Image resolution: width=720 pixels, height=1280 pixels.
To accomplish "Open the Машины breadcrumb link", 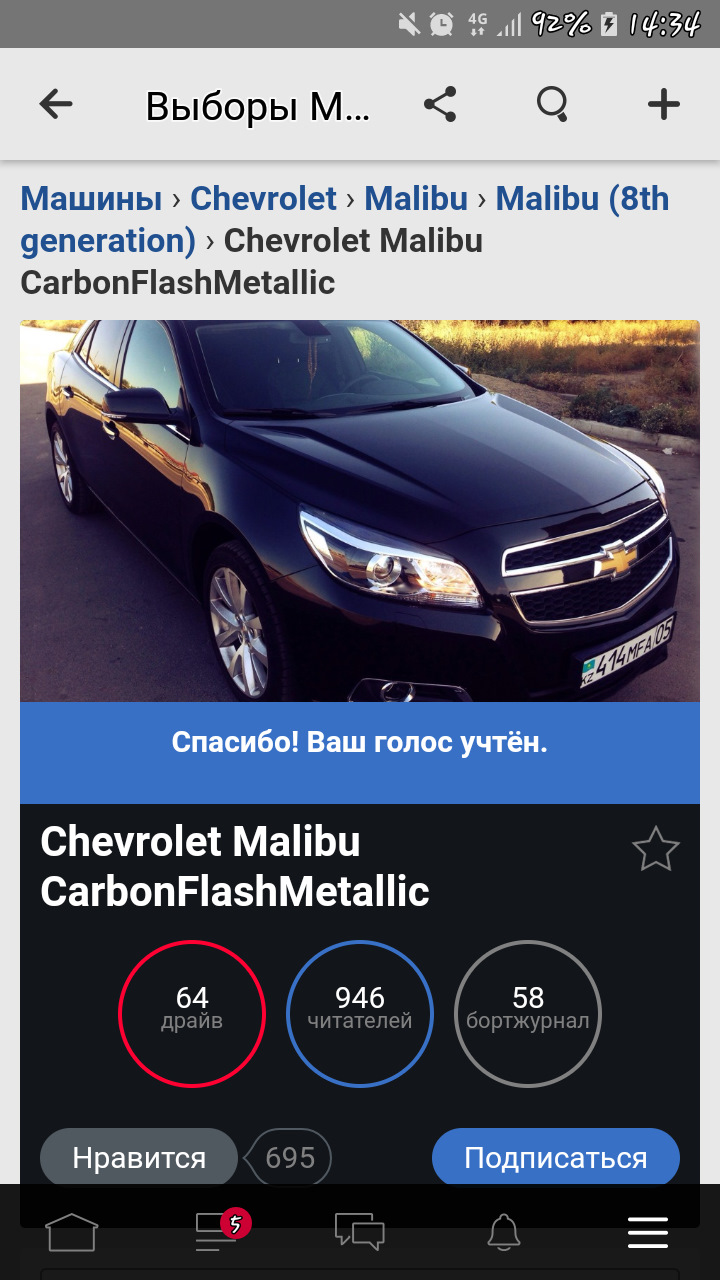I will pyautogui.click(x=91, y=199).
